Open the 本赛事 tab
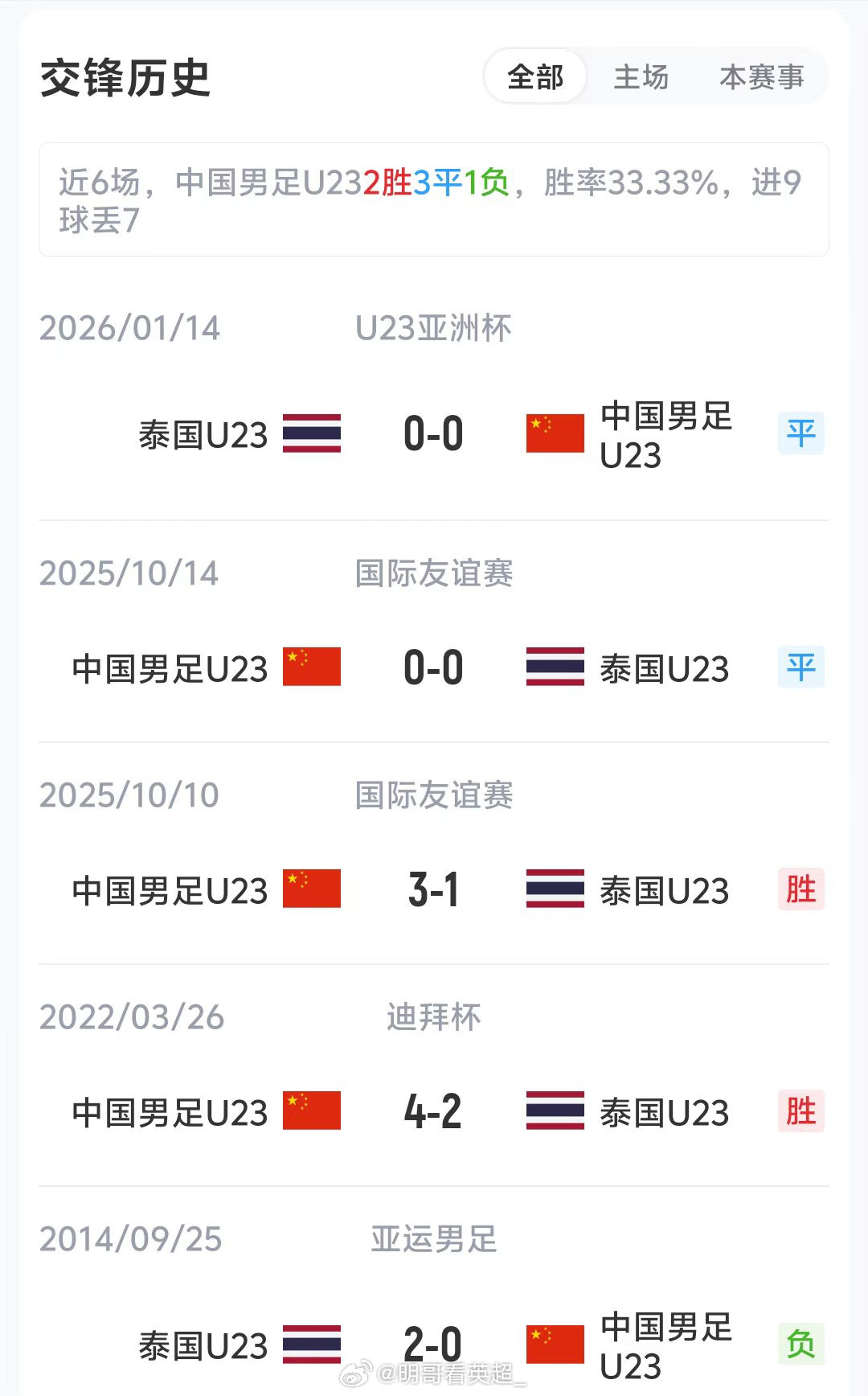868x1396 pixels. (x=764, y=77)
